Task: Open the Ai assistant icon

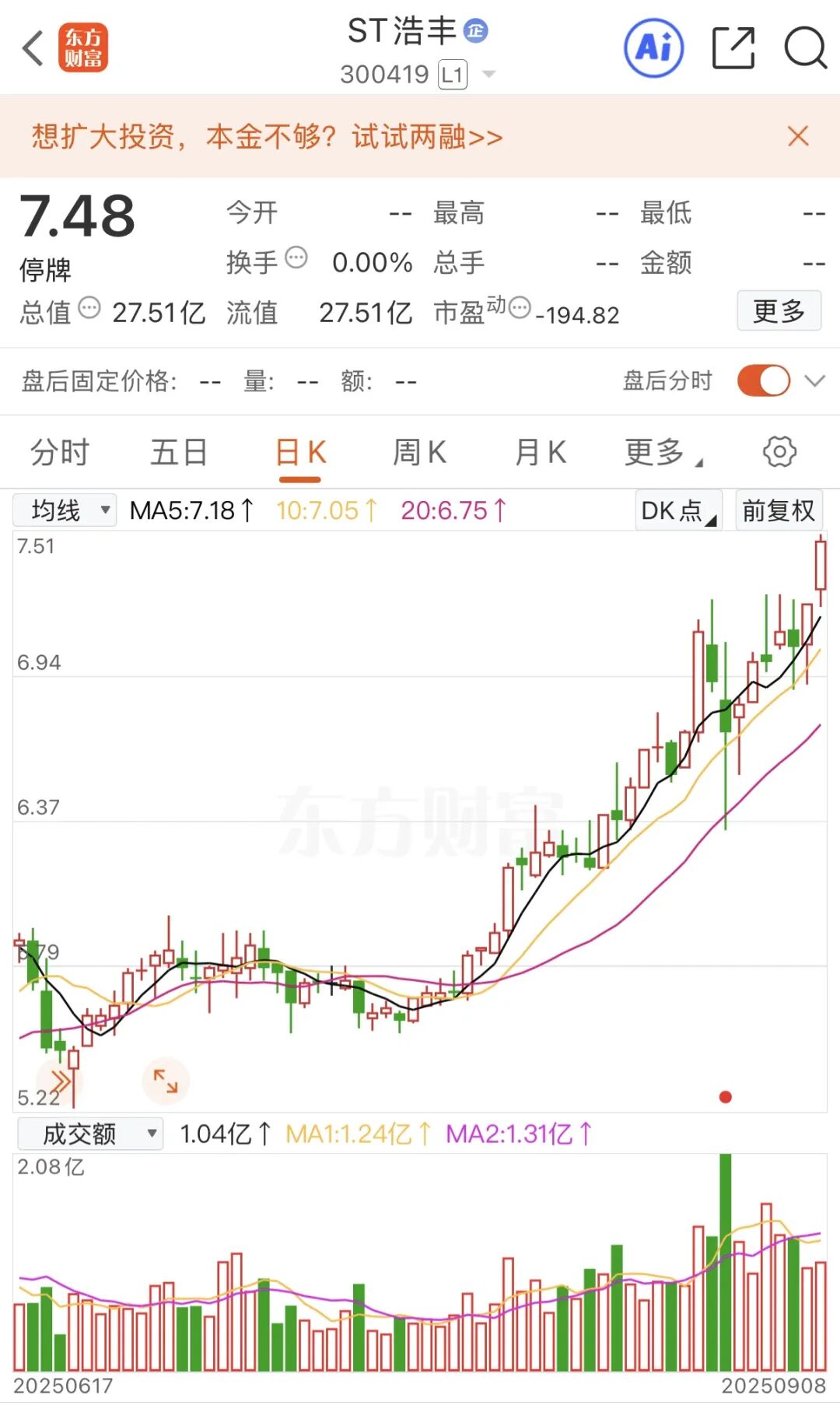Action: pos(654,48)
